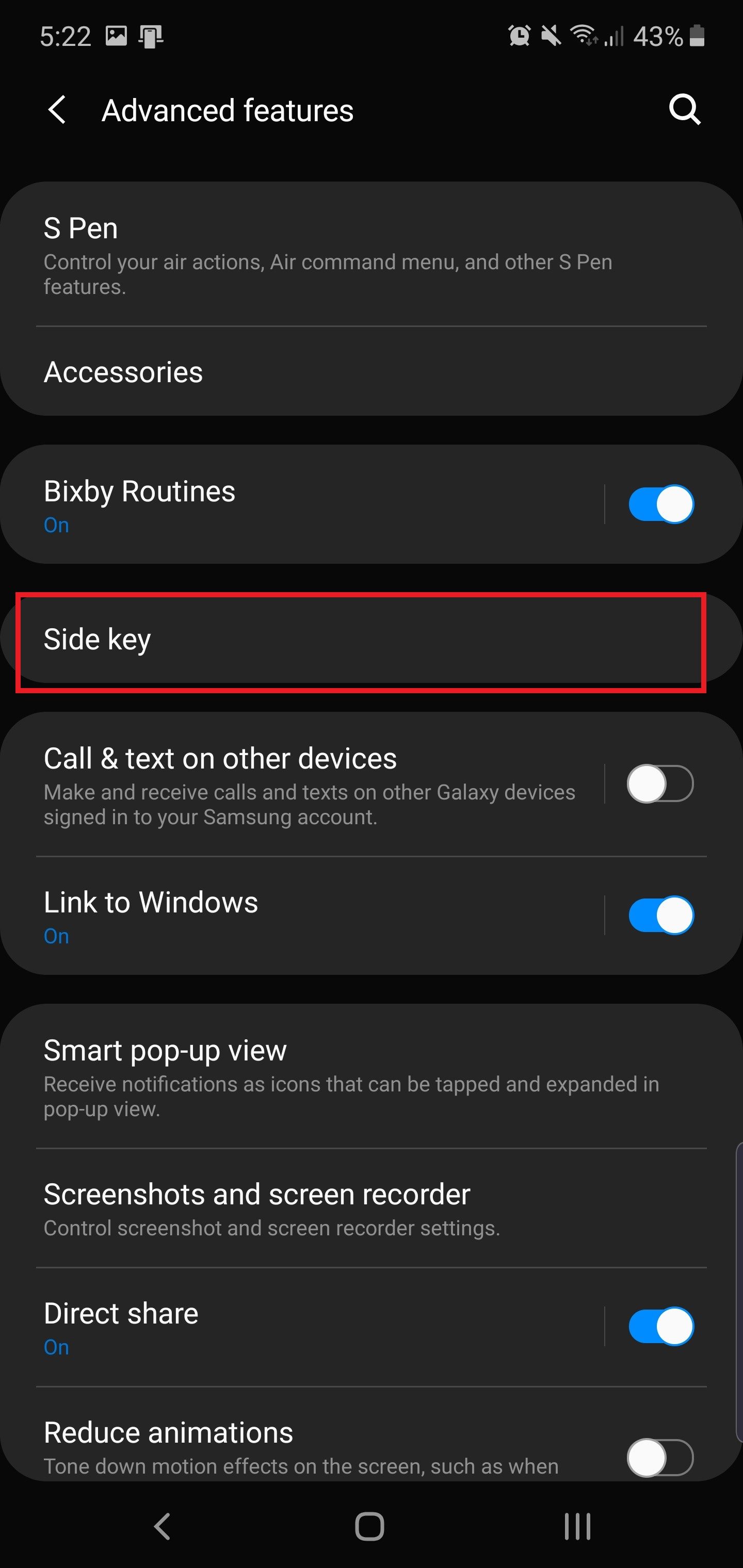Open Accessories settings
This screenshot has height=1568, width=743.
[x=329, y=372]
